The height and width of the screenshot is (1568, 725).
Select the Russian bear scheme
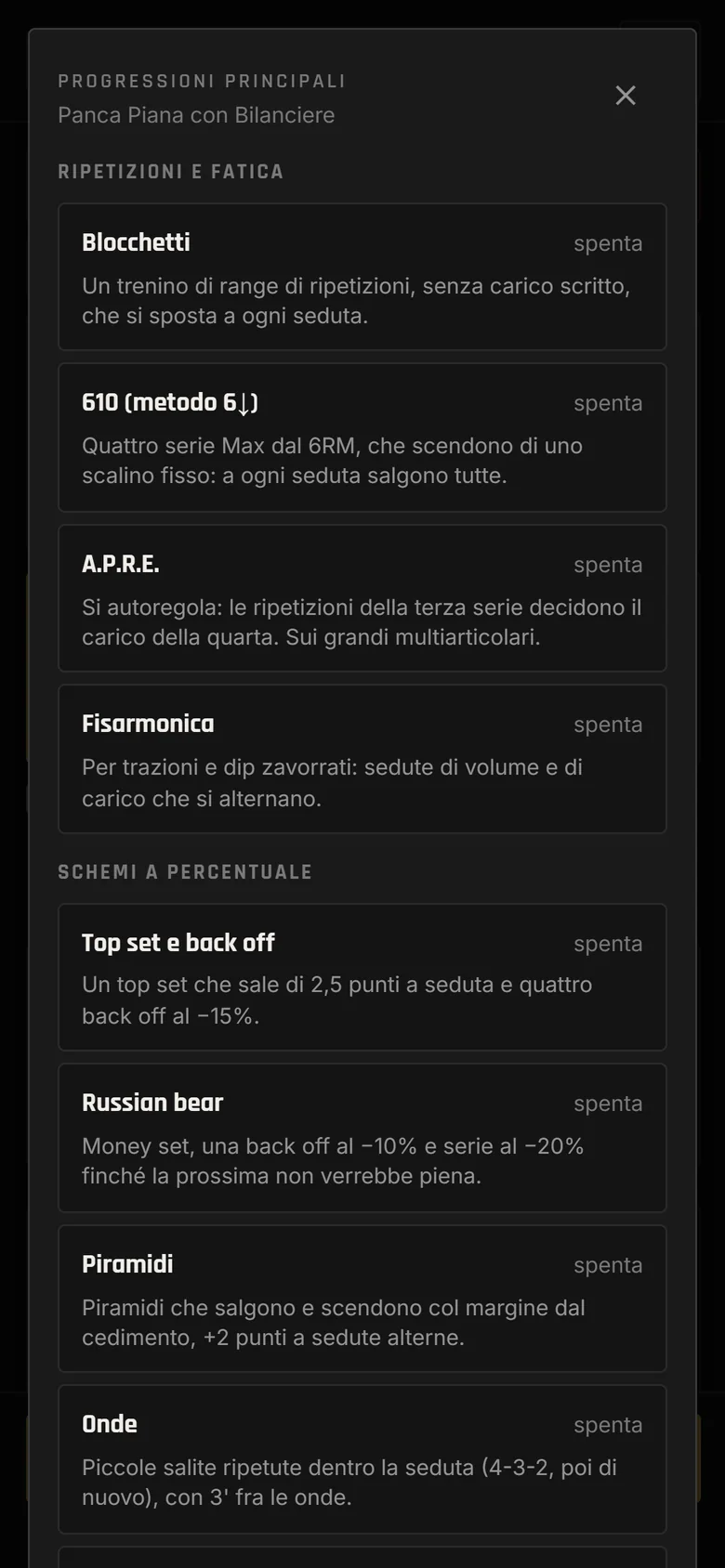362,1138
